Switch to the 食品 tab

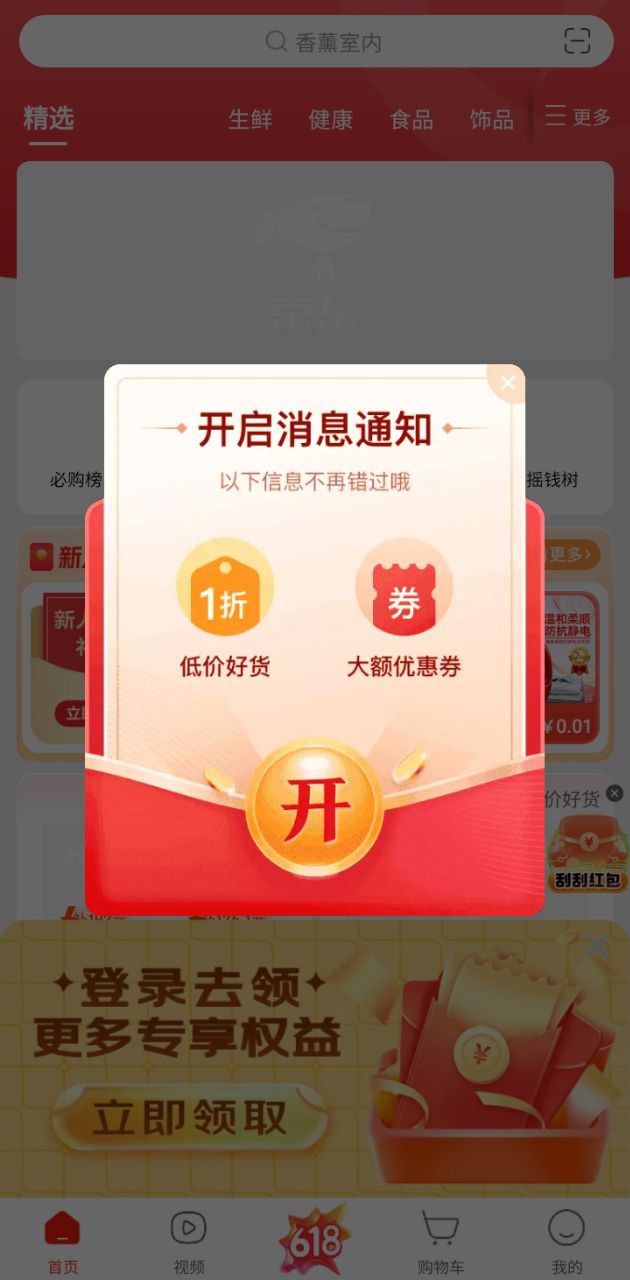[x=411, y=120]
